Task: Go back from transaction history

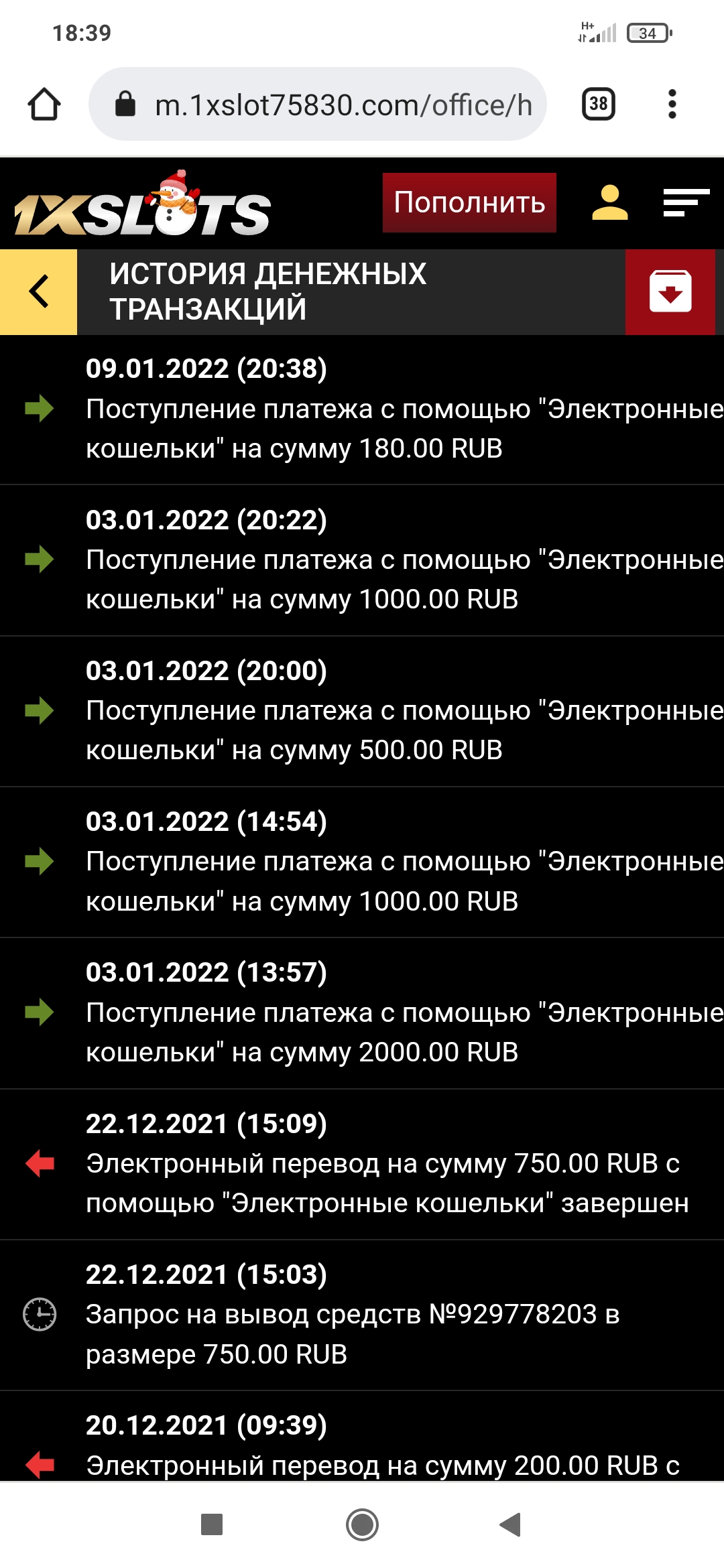Action: tap(39, 291)
